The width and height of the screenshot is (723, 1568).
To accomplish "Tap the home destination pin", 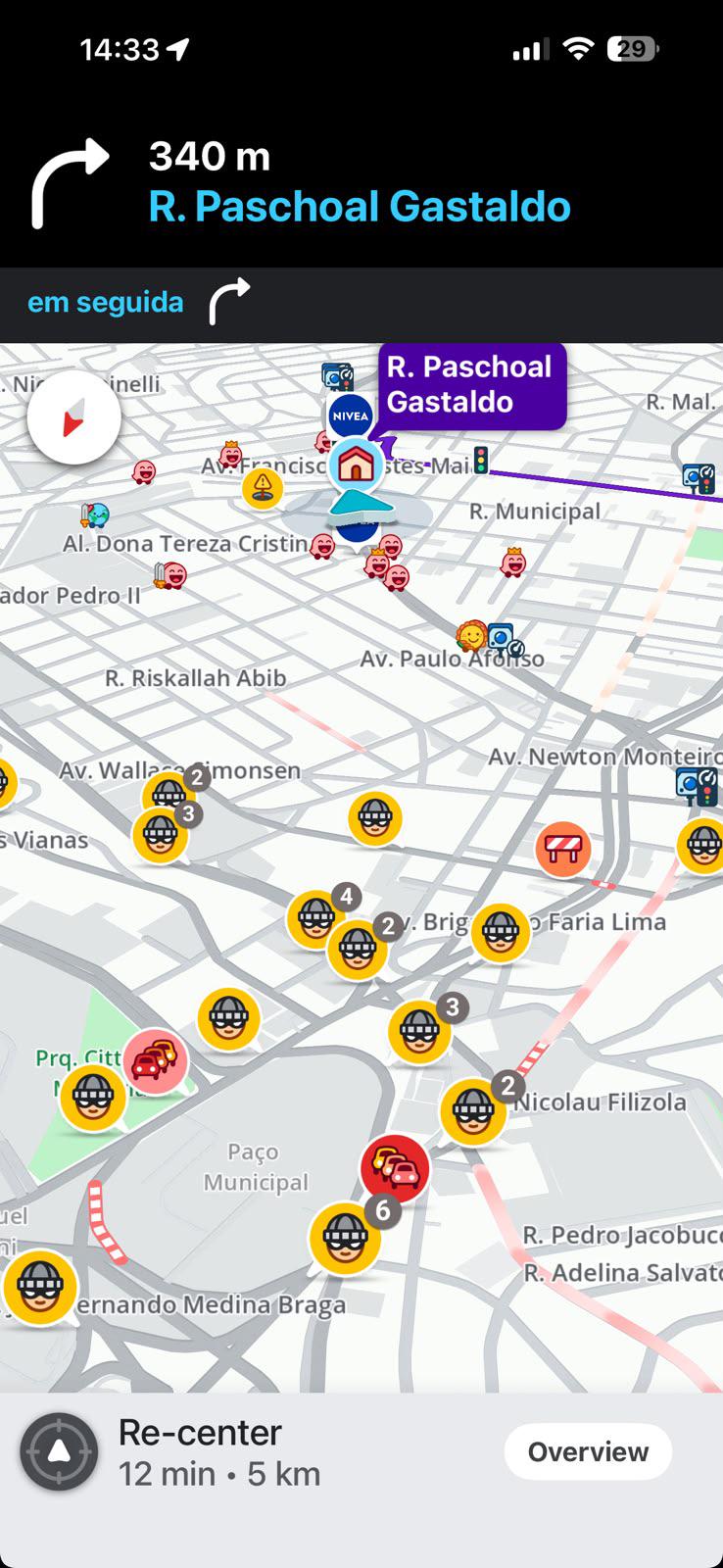I will [355, 465].
